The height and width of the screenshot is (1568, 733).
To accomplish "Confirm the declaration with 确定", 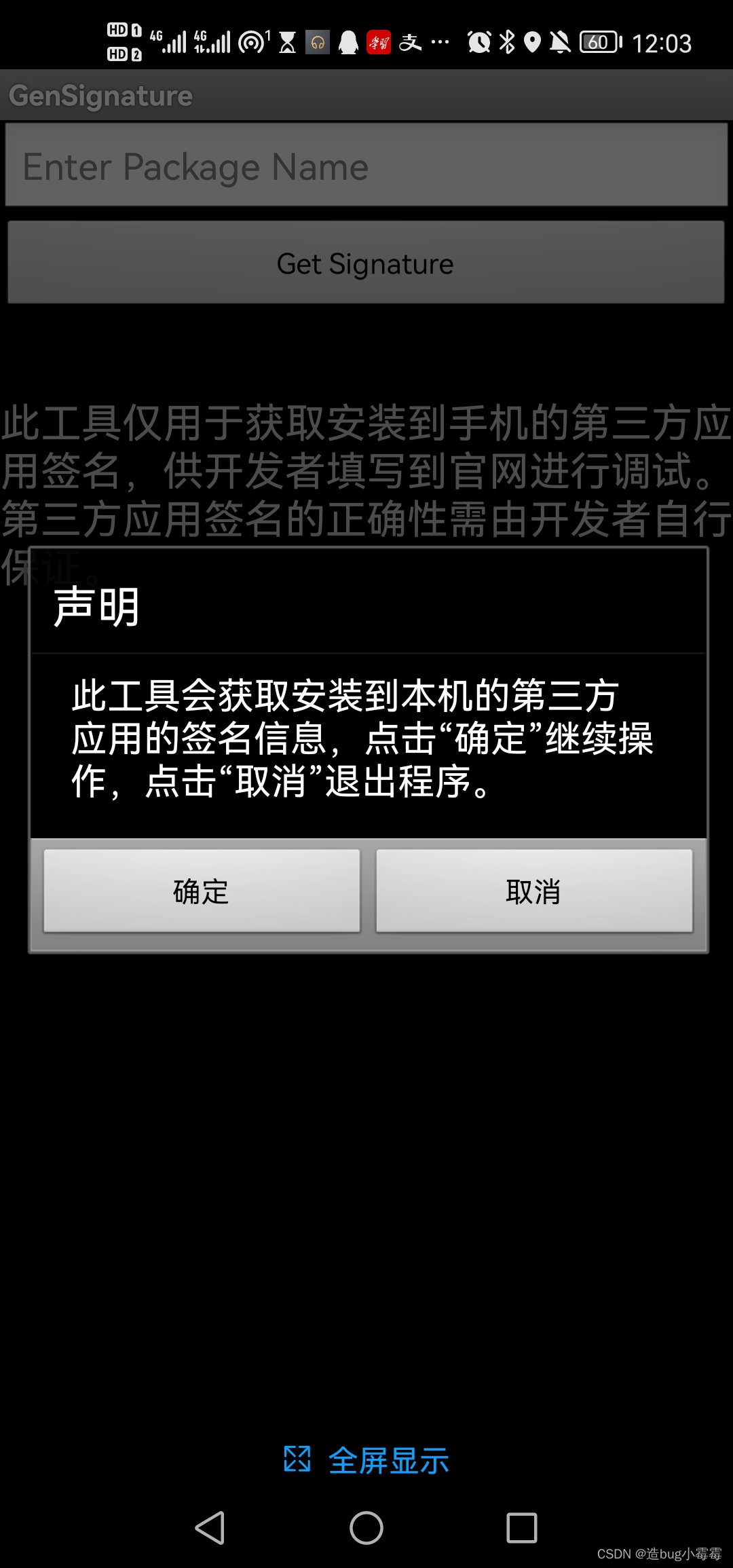I will pyautogui.click(x=202, y=891).
